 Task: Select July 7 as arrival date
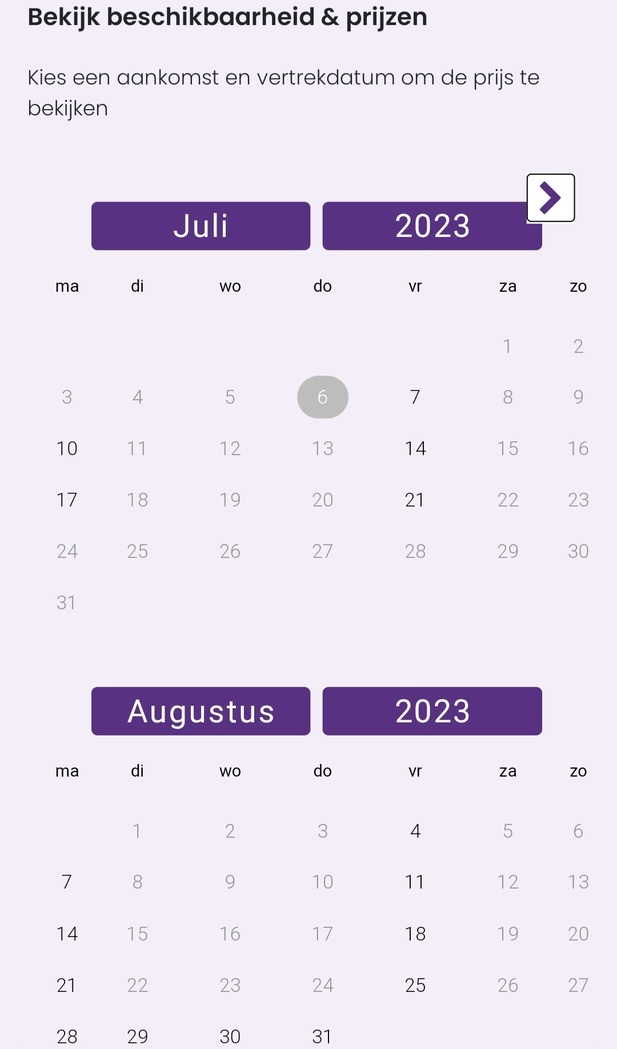pos(415,397)
